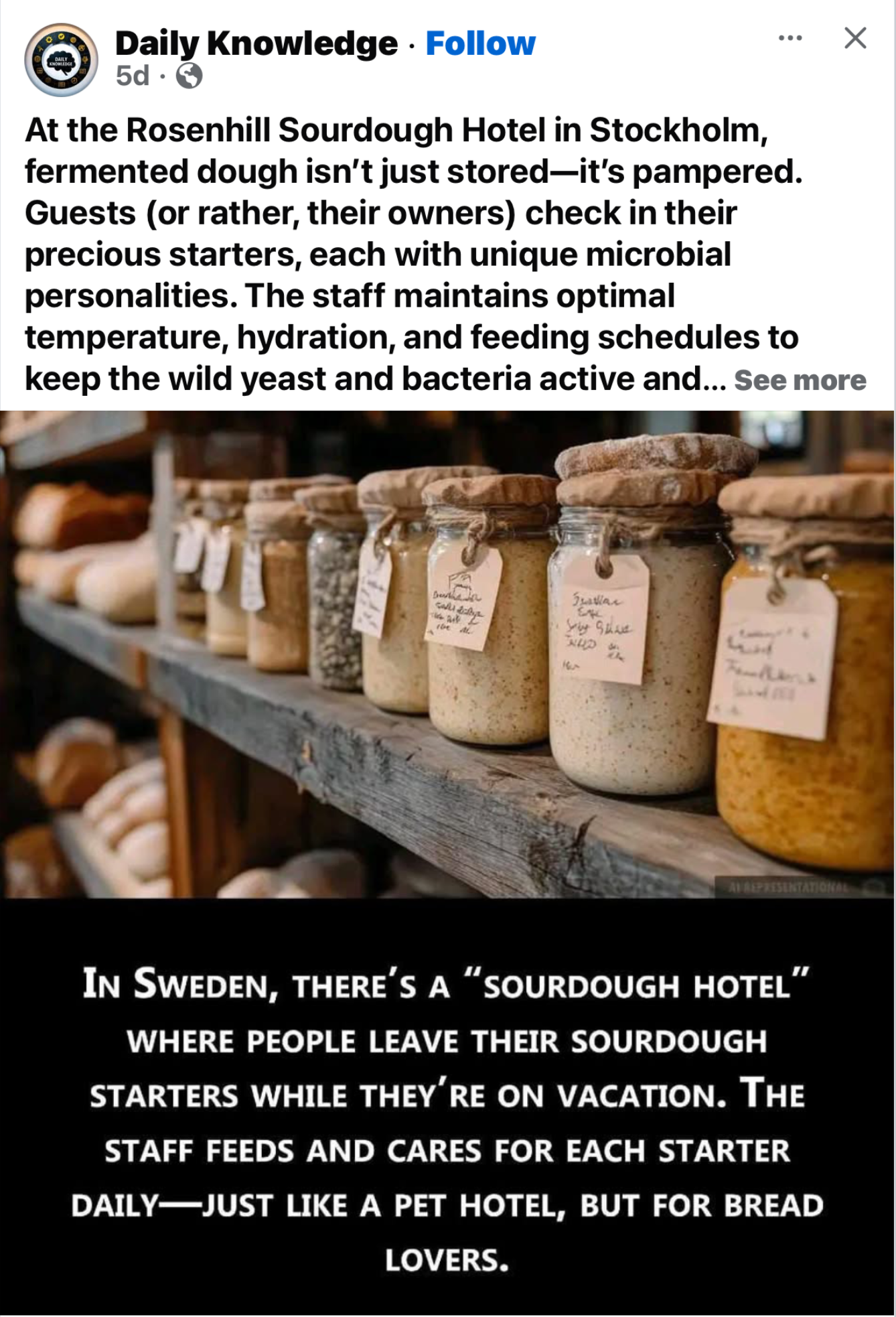
Task: Expand the caption with See more
Action: (800, 380)
